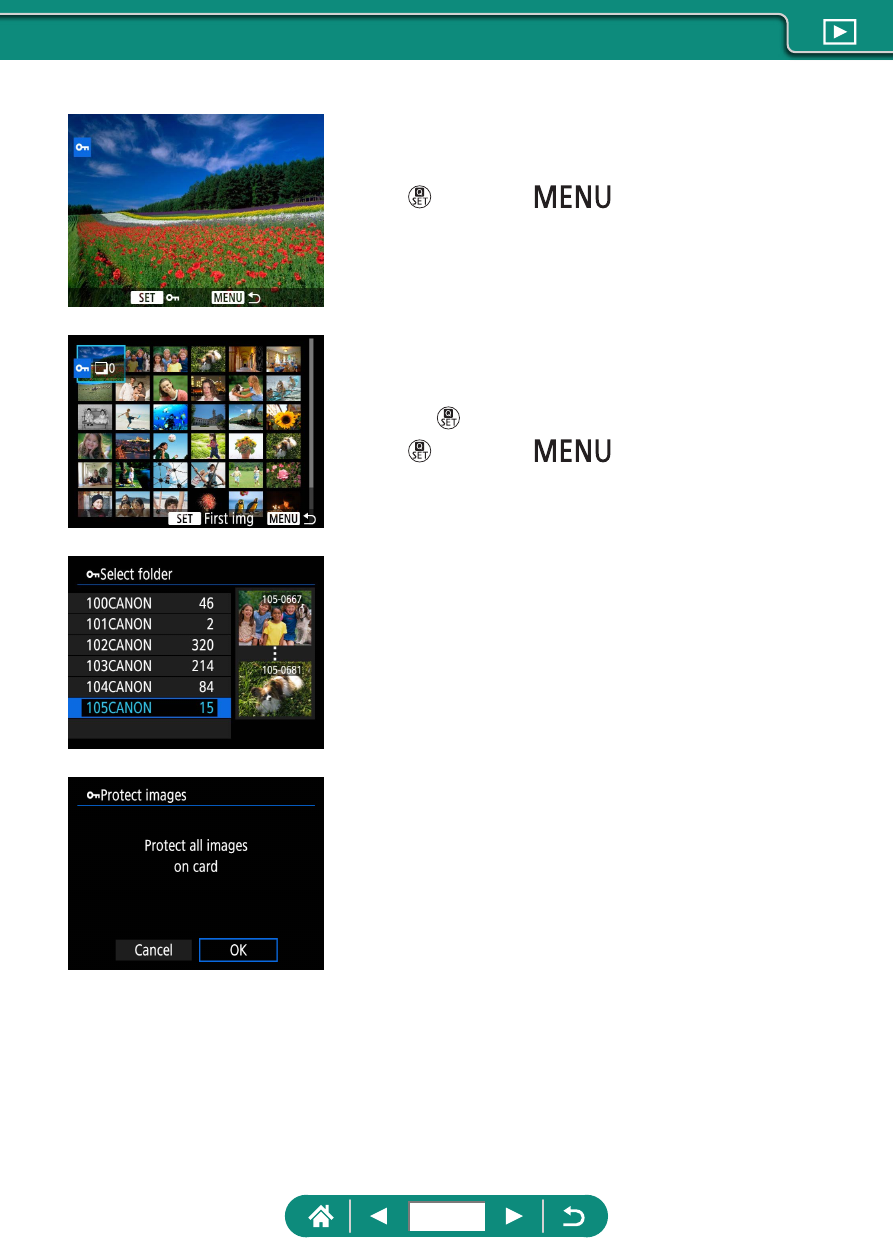The width and height of the screenshot is (893, 1259).
Task: Go to the previous page
Action: 379,1216
